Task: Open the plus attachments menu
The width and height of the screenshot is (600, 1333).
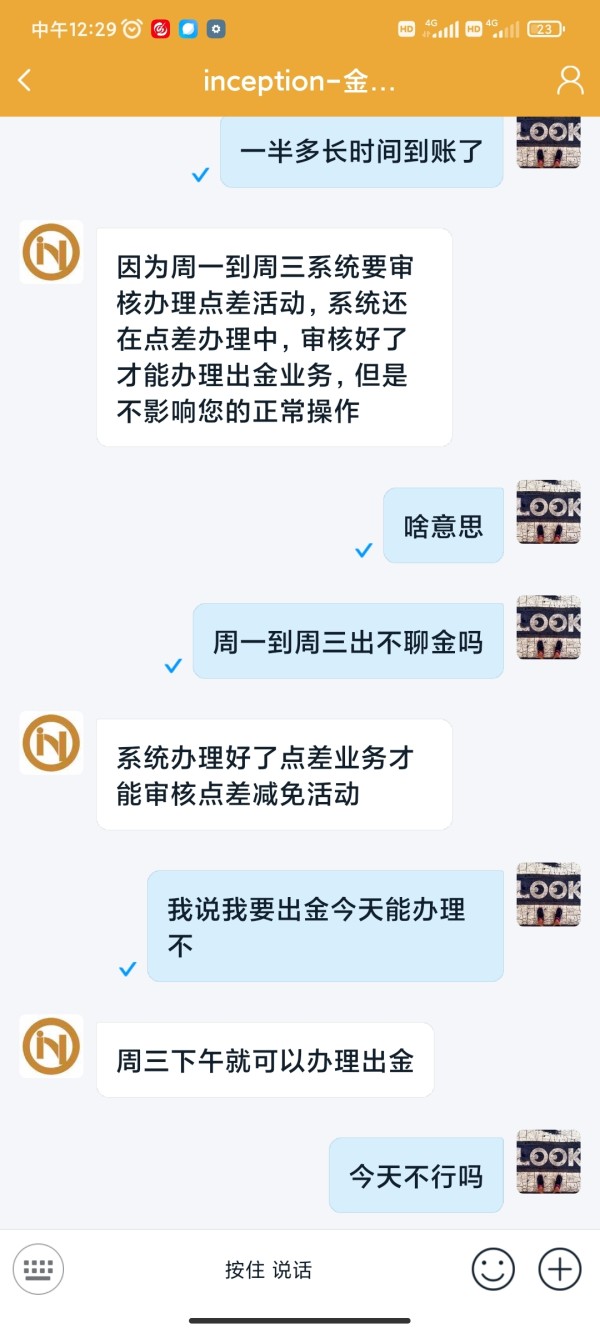Action: pos(560,1270)
